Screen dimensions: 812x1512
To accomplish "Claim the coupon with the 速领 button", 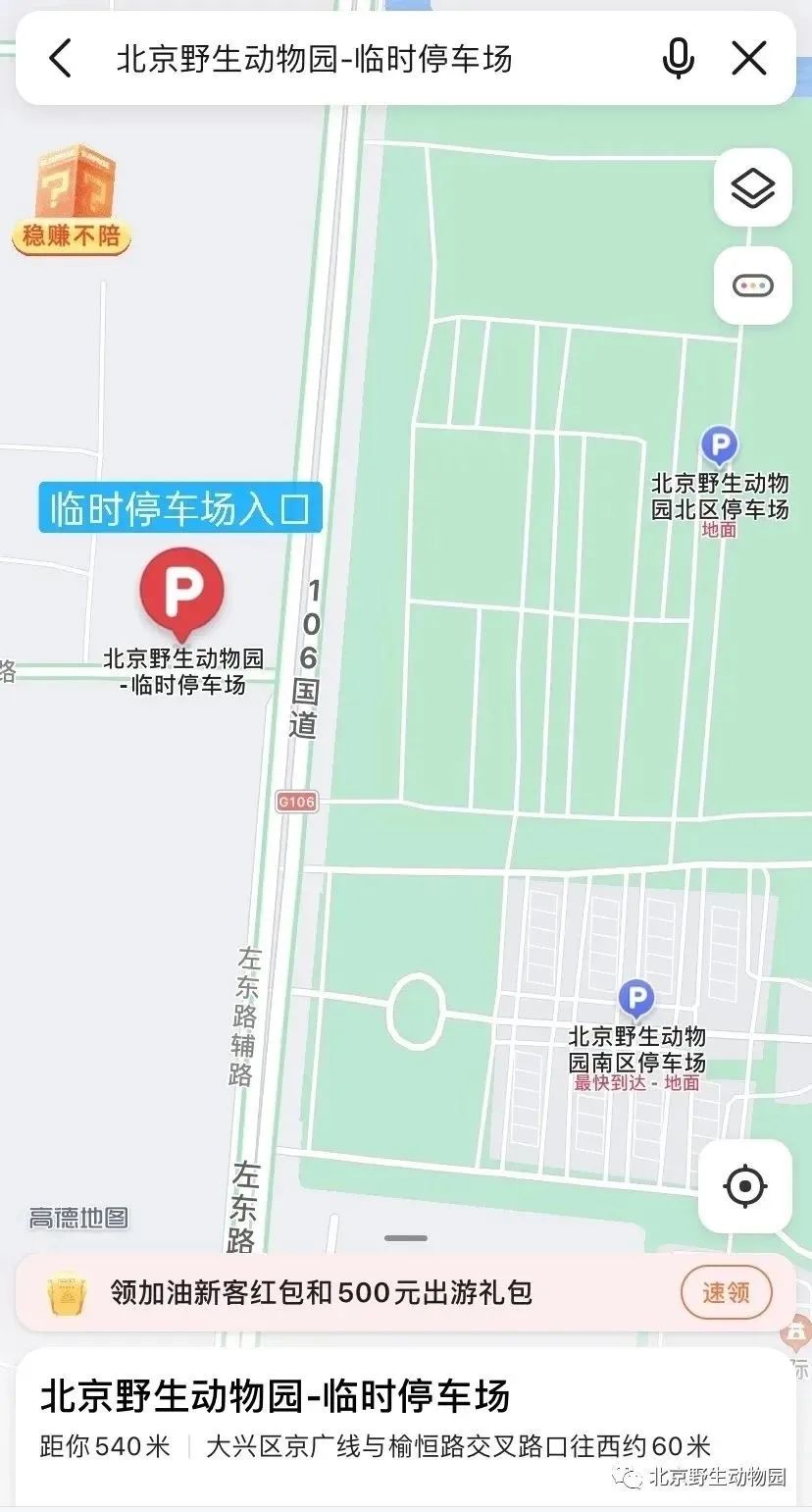I will [x=726, y=1292].
